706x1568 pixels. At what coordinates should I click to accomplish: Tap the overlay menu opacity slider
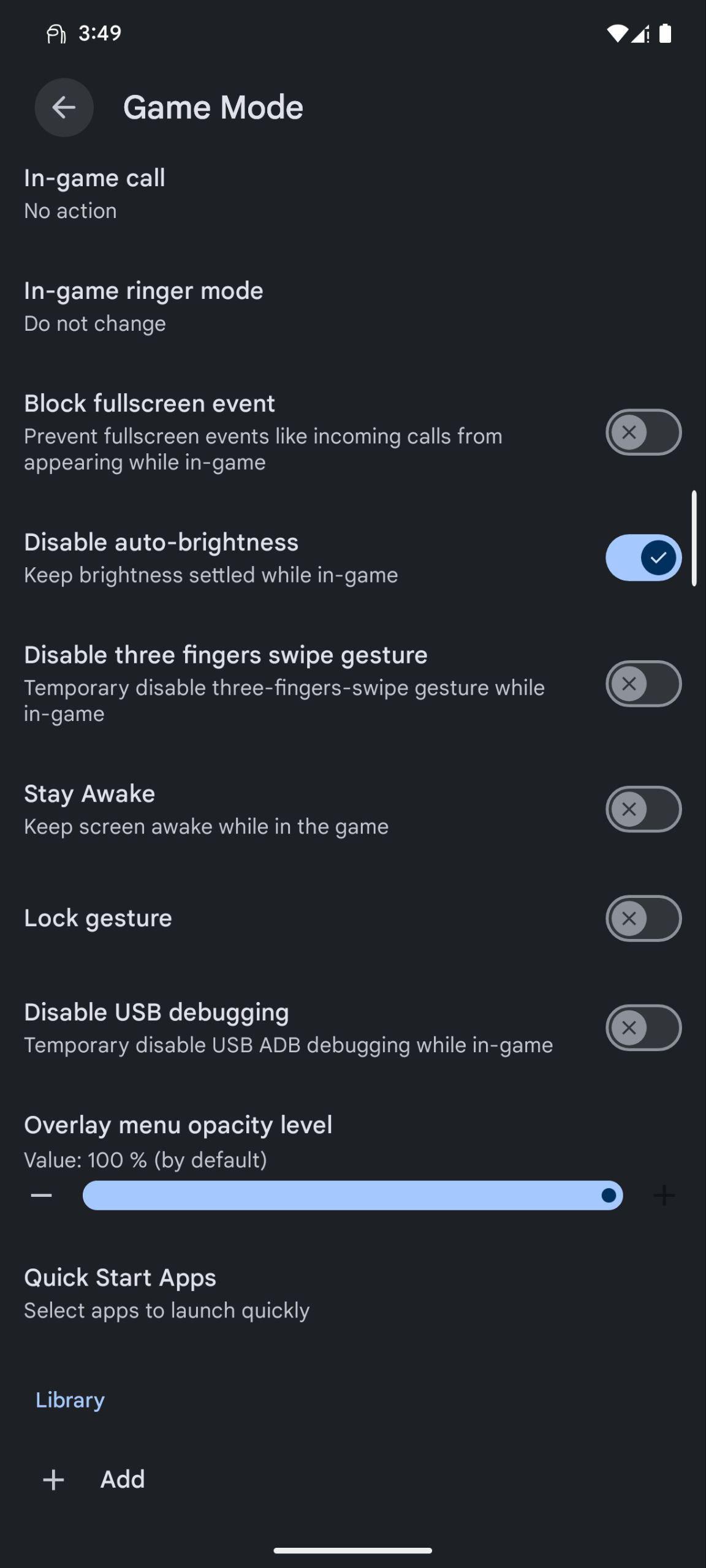tap(353, 1195)
